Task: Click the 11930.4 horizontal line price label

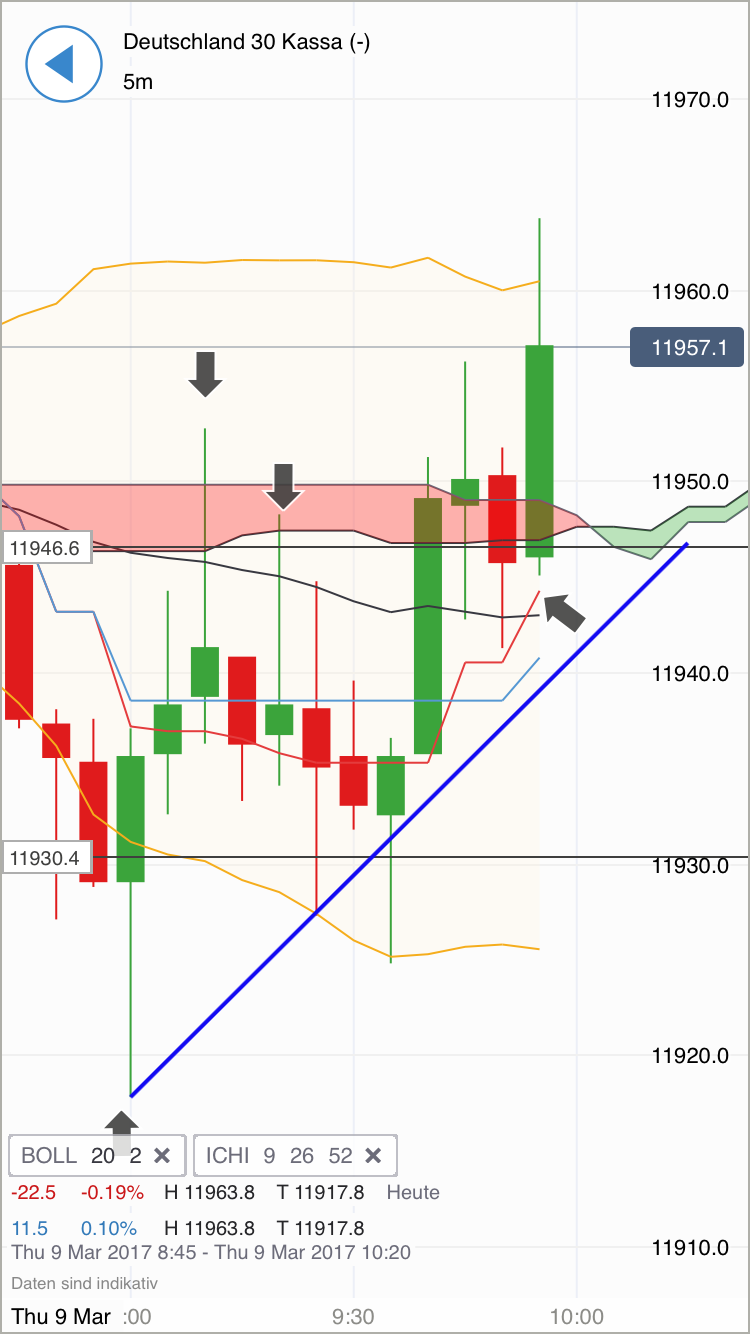Action: pyautogui.click(x=47, y=856)
